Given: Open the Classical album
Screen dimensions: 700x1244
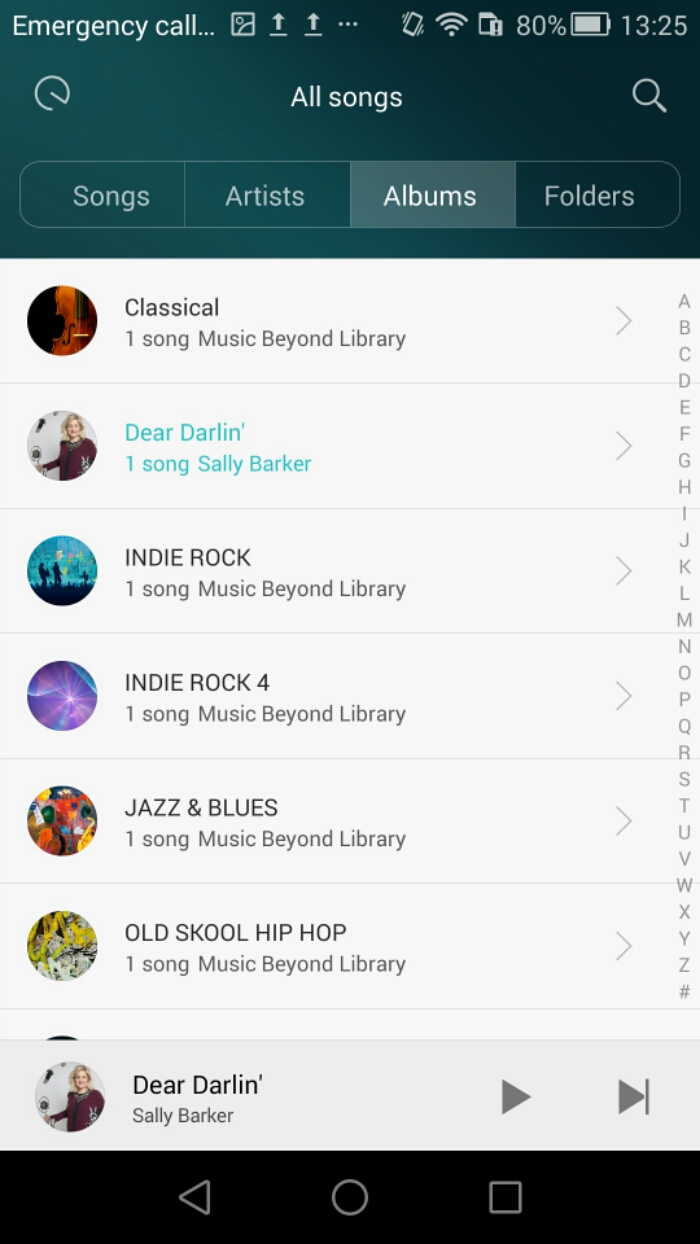Looking at the screenshot, I should [330, 321].
